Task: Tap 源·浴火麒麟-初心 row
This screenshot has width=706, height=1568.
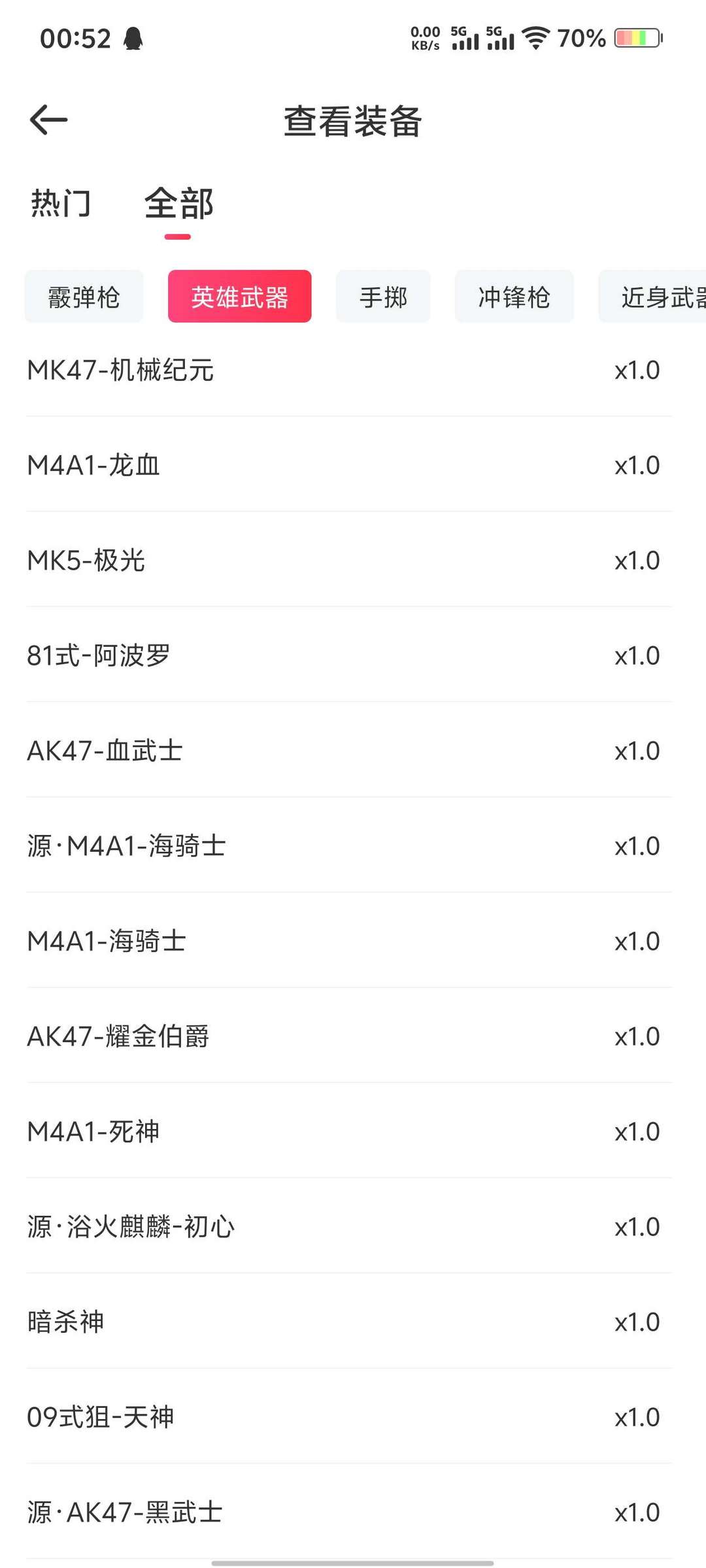Action: click(349, 1227)
